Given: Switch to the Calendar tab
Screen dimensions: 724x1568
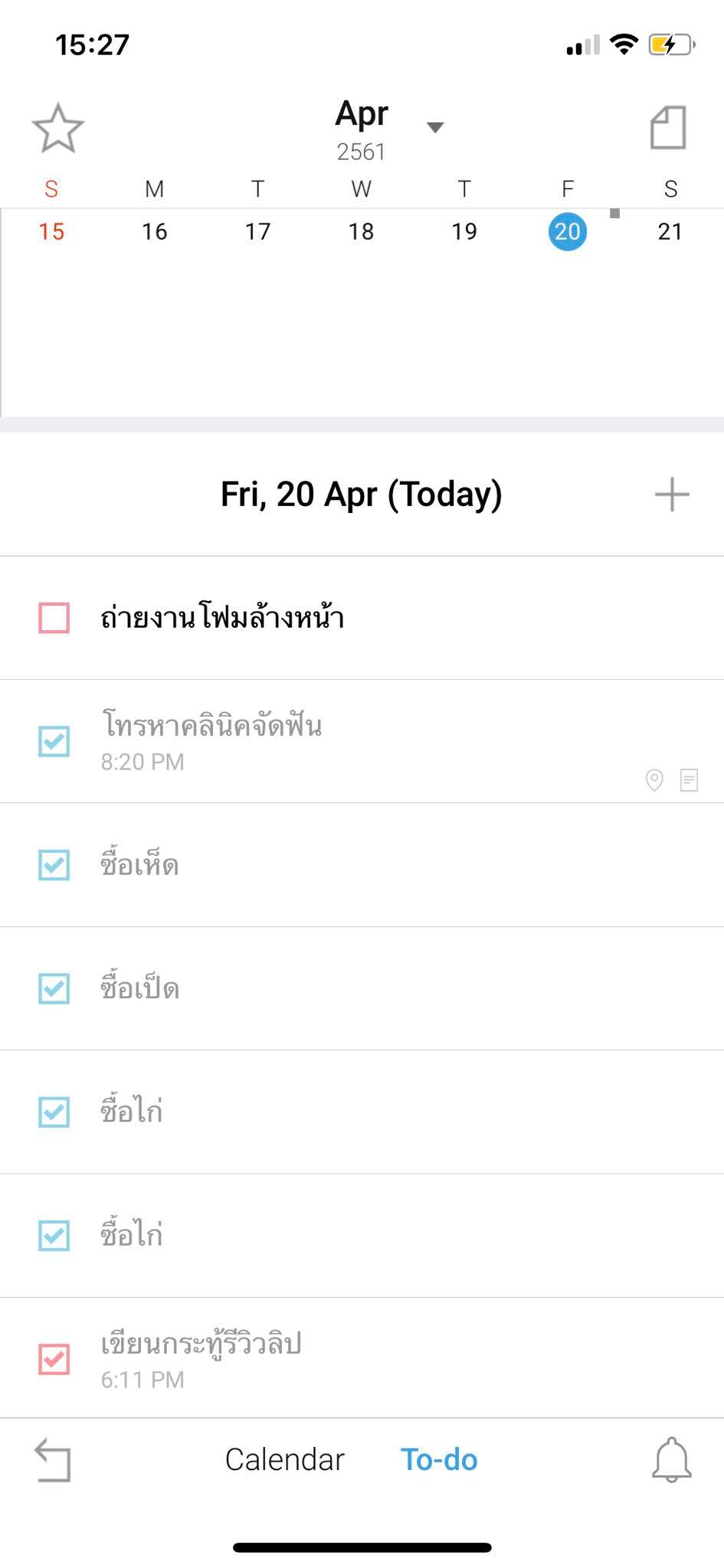Looking at the screenshot, I should (285, 1460).
